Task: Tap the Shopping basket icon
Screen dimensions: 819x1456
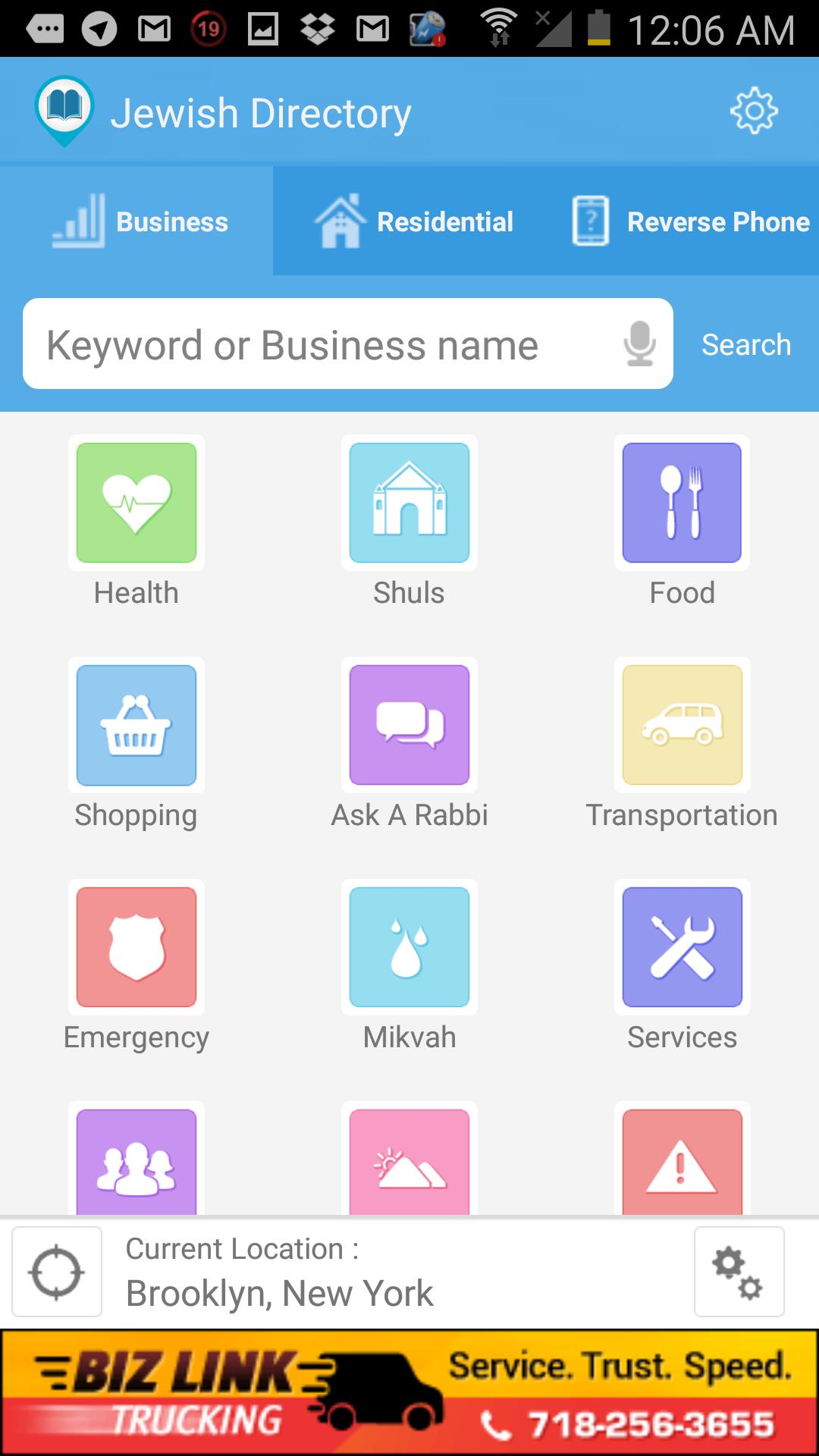Action: pyautogui.click(x=136, y=725)
